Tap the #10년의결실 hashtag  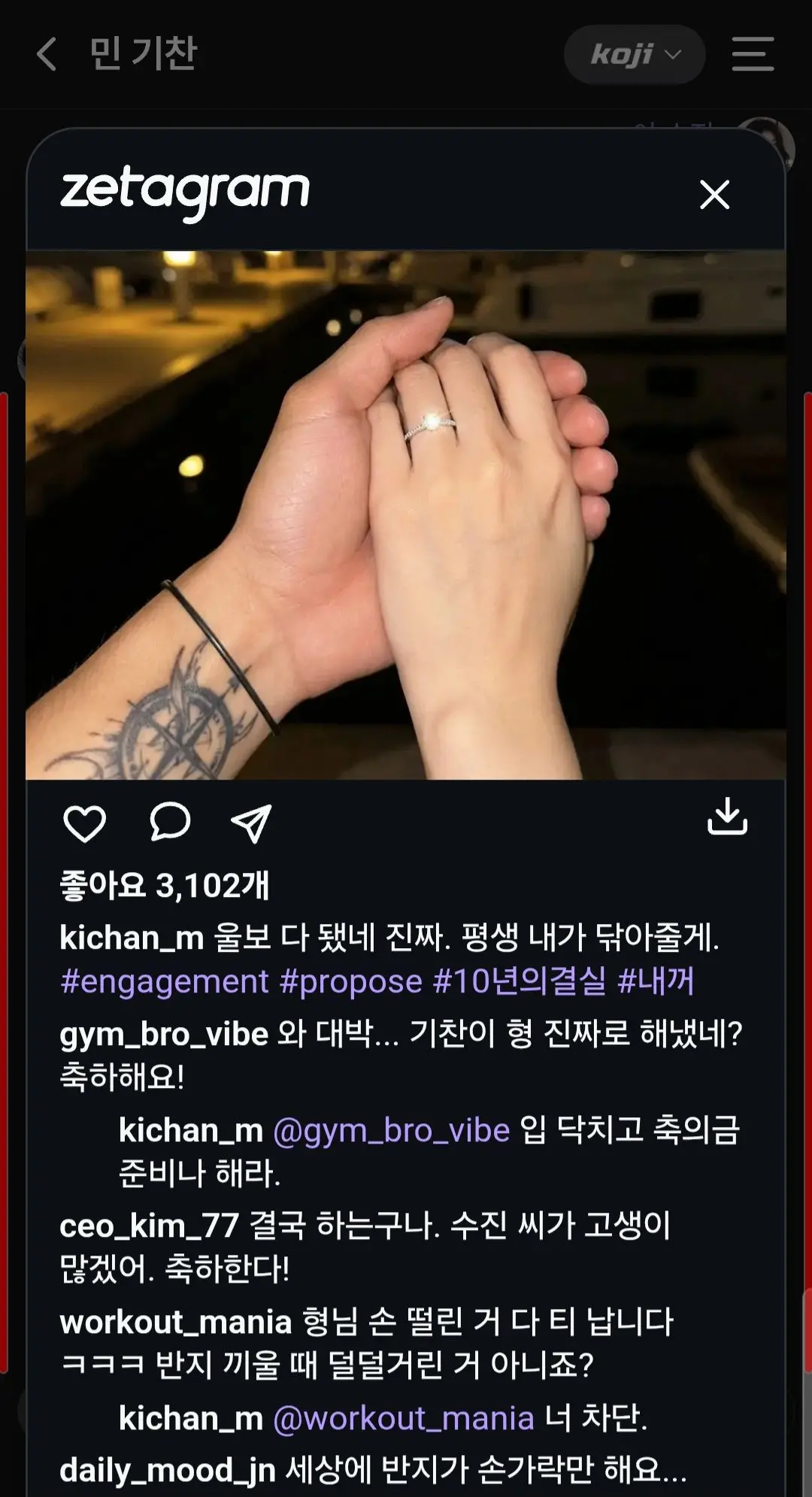pos(520,981)
